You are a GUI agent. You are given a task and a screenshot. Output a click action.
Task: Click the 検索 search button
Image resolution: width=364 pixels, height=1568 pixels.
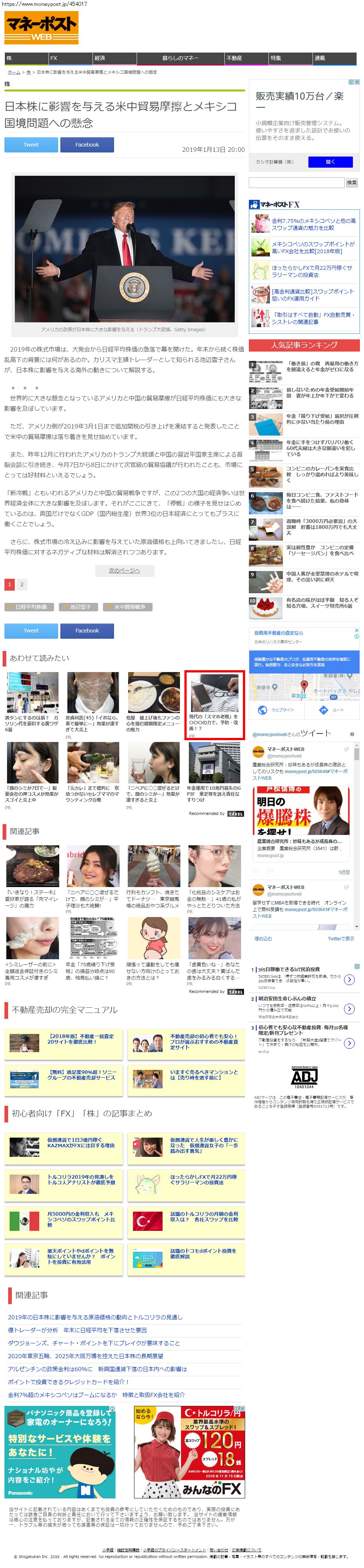352,182
